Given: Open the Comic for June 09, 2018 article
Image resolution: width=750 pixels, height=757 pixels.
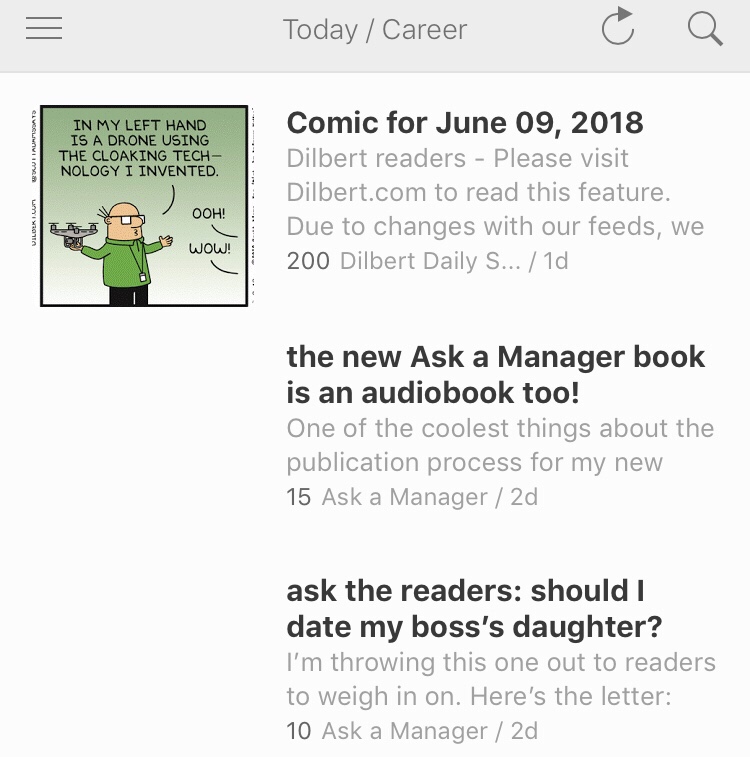Looking at the screenshot, I should [465, 123].
